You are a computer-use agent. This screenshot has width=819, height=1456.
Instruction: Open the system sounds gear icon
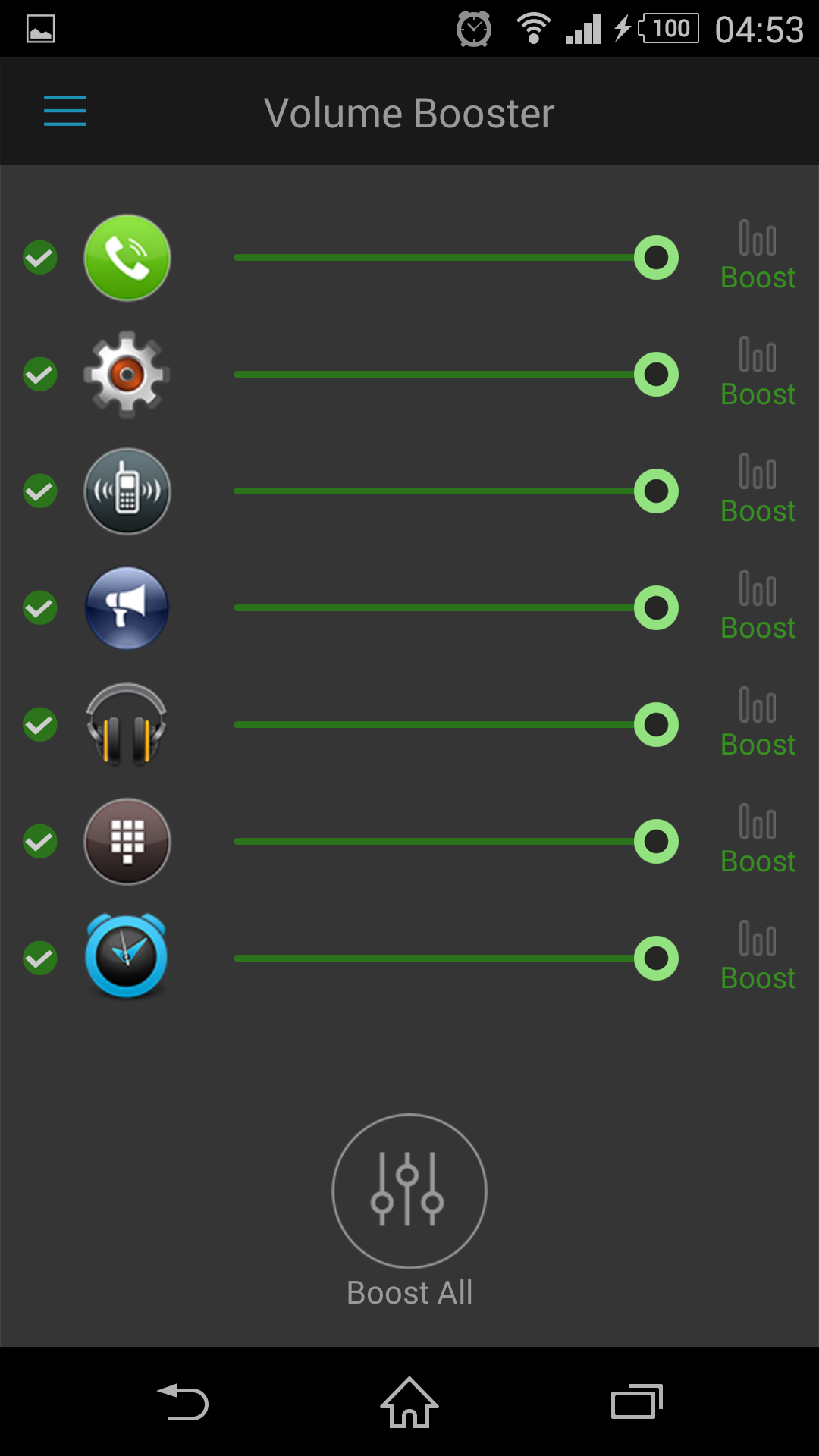[127, 375]
